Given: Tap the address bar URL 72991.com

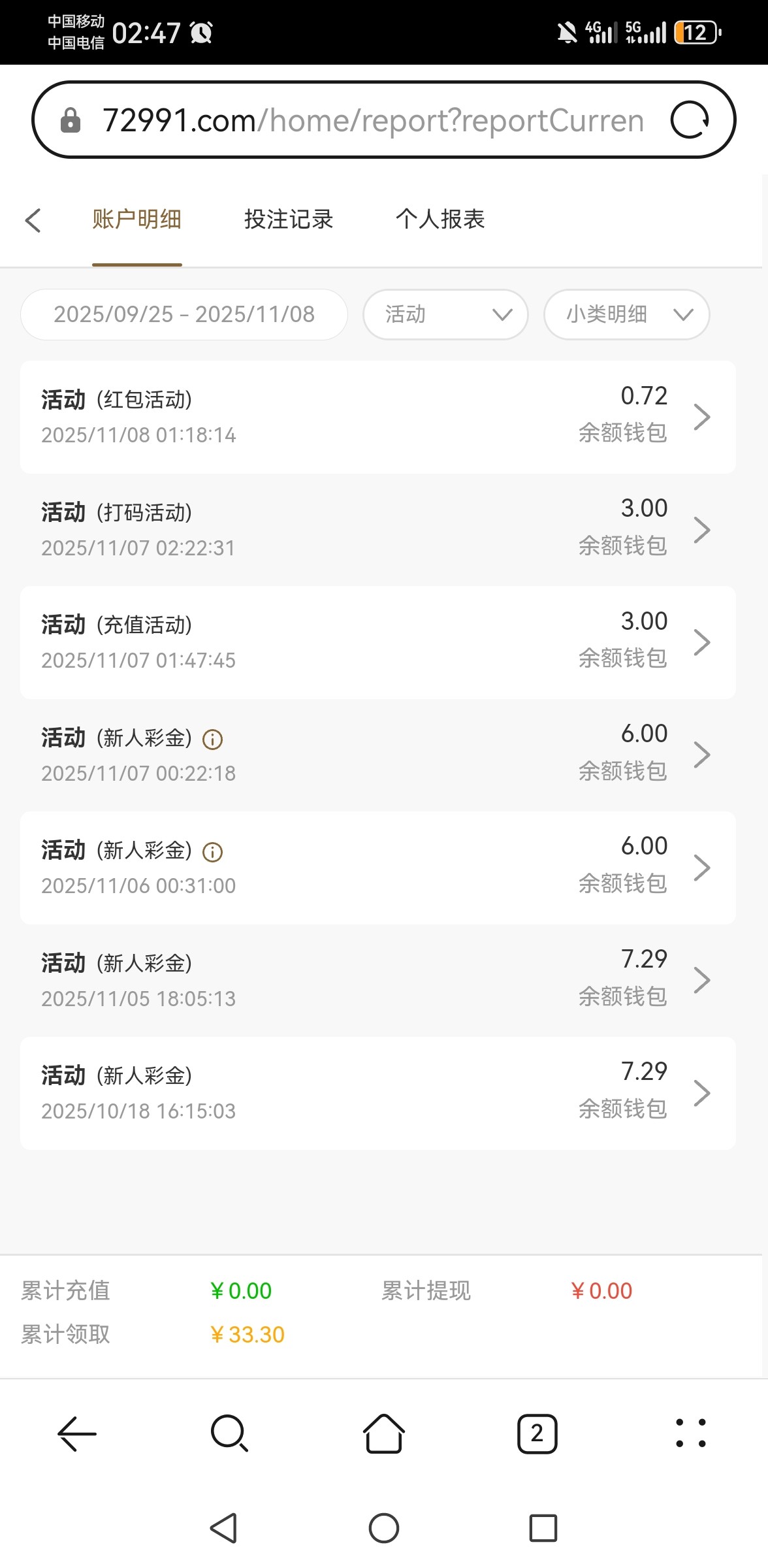Looking at the screenshot, I should pos(372,120).
